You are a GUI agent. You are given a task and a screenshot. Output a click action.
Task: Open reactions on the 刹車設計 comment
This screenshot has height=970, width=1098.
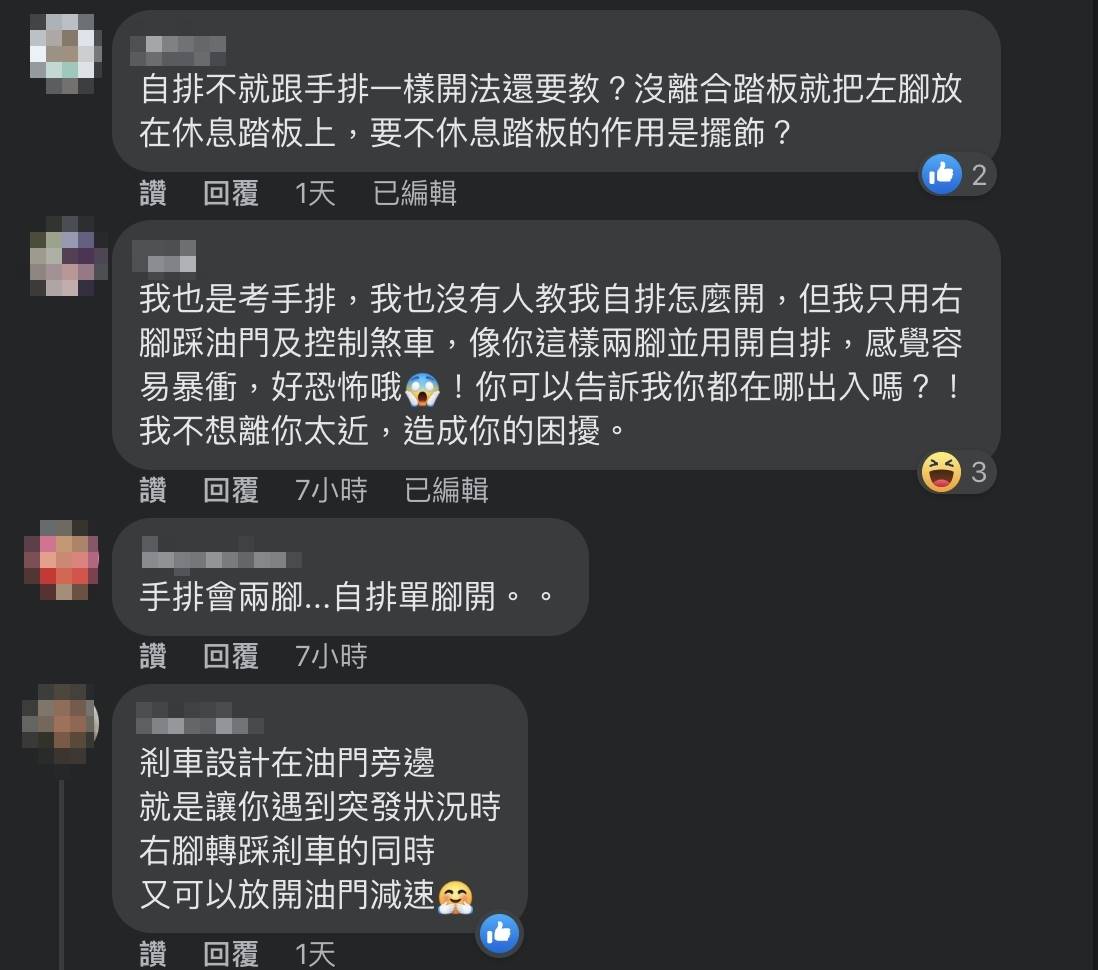(498, 933)
